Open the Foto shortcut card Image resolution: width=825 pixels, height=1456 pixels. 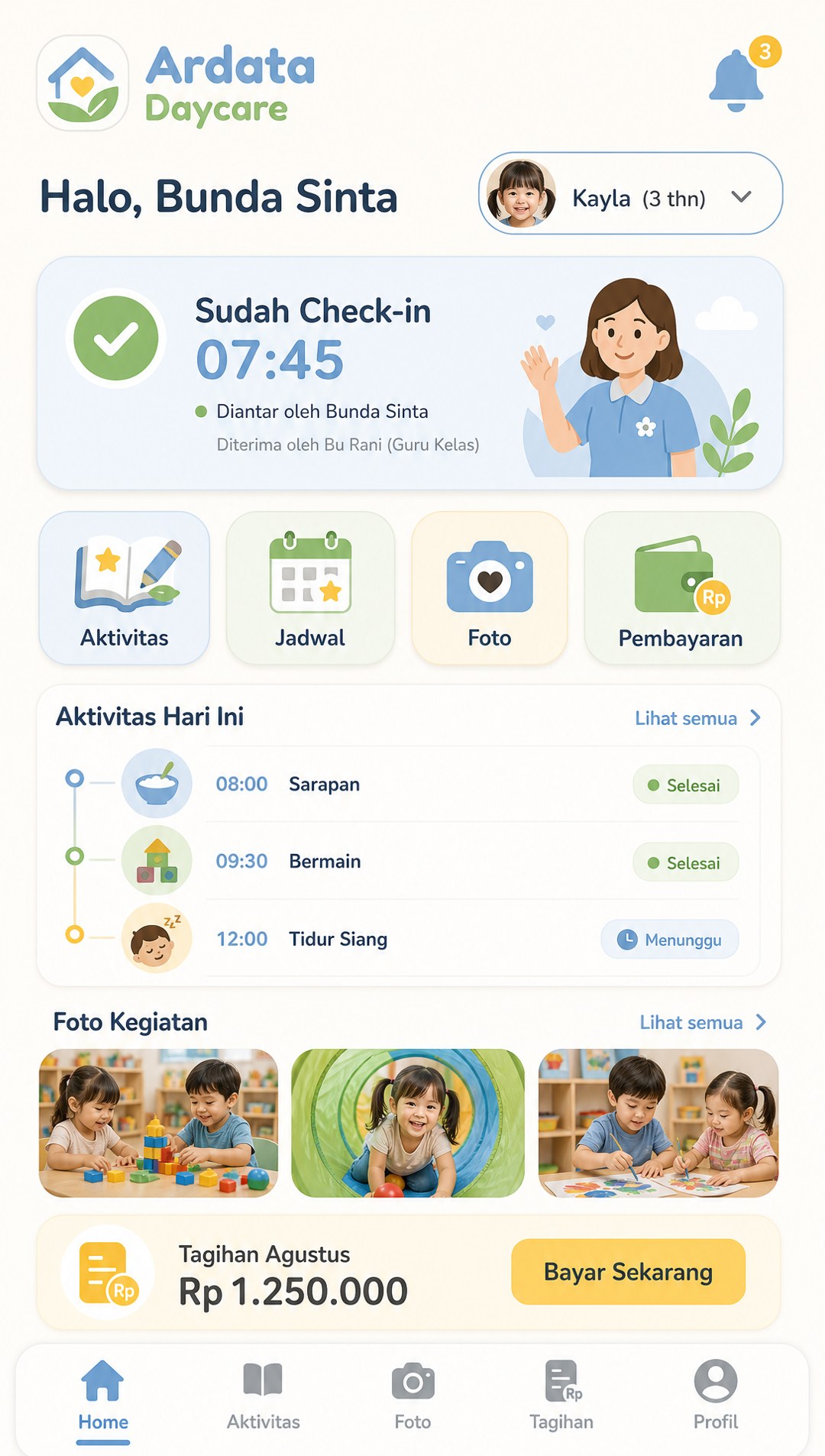(490, 588)
